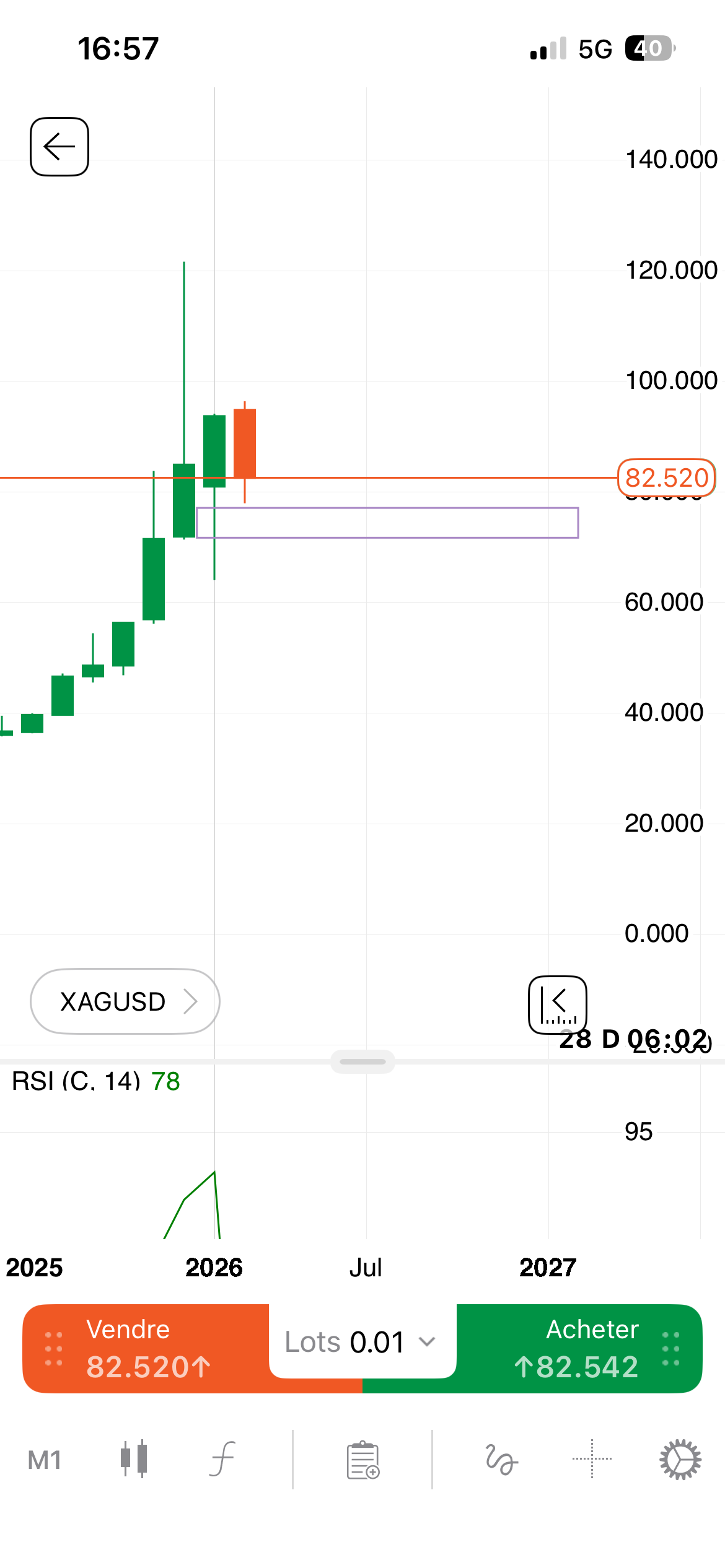Image resolution: width=725 pixels, height=1568 pixels.
Task: Enable the crosshair cursor
Action: (x=592, y=1459)
